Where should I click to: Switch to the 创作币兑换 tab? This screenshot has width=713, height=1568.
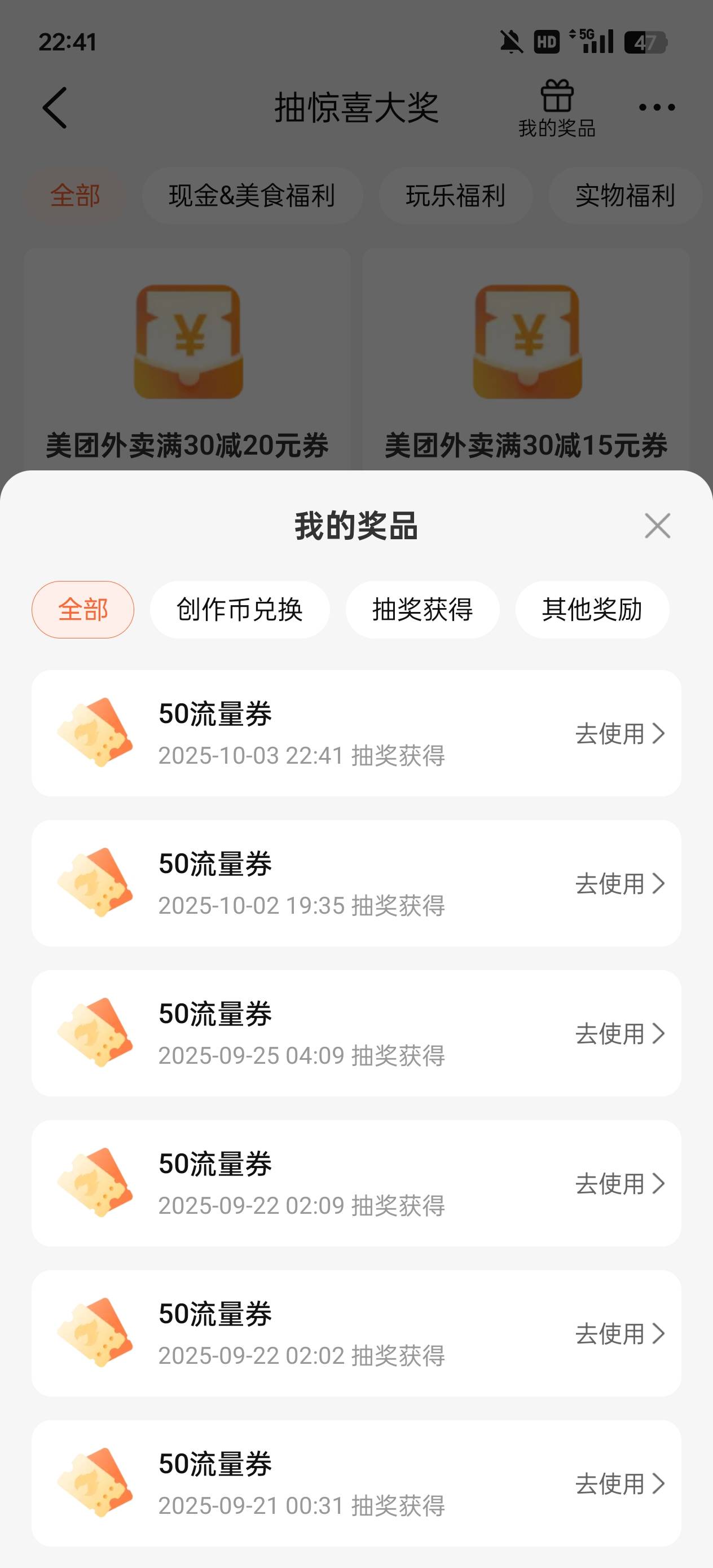(x=240, y=609)
